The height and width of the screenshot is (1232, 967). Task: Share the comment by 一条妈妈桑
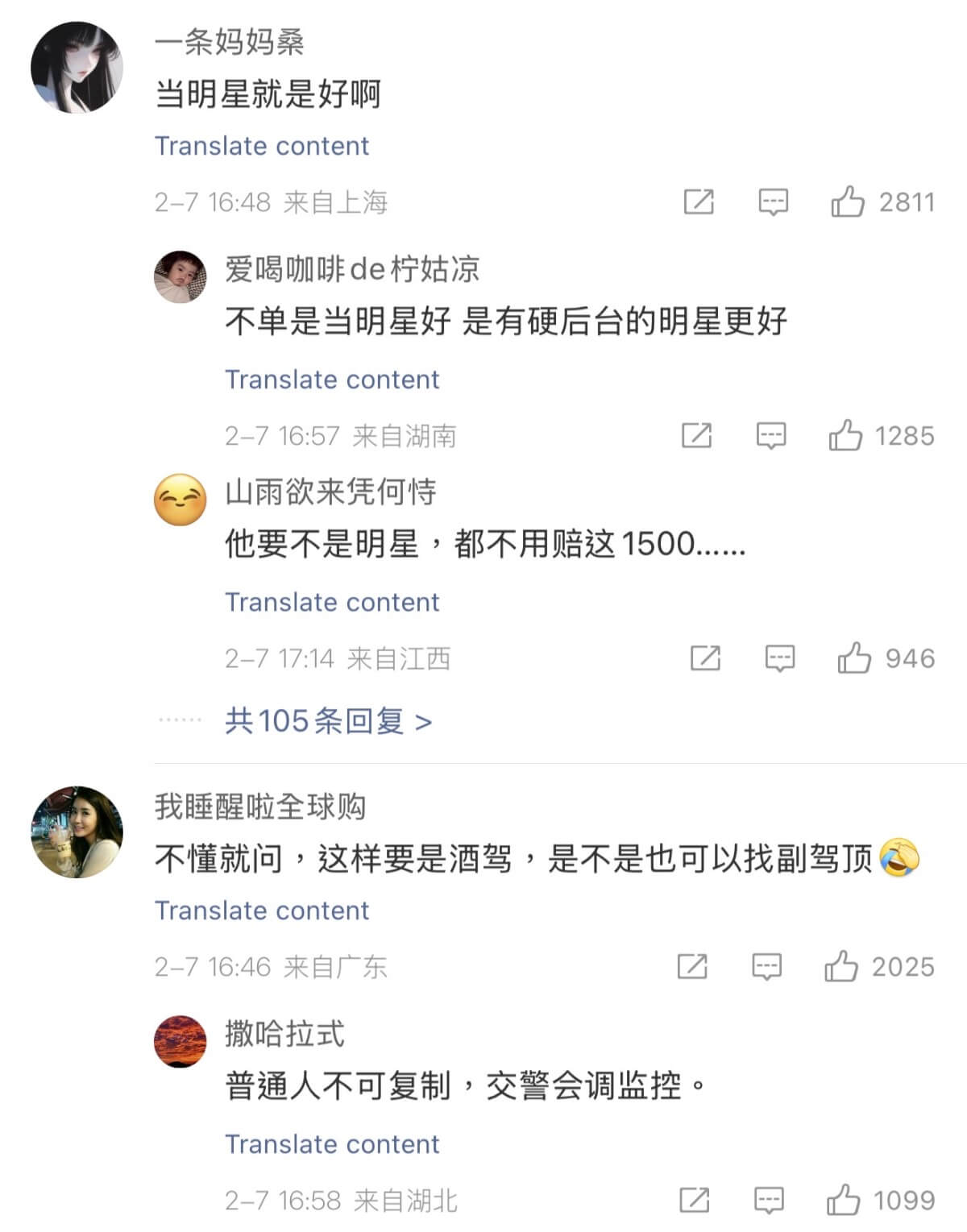click(x=698, y=201)
